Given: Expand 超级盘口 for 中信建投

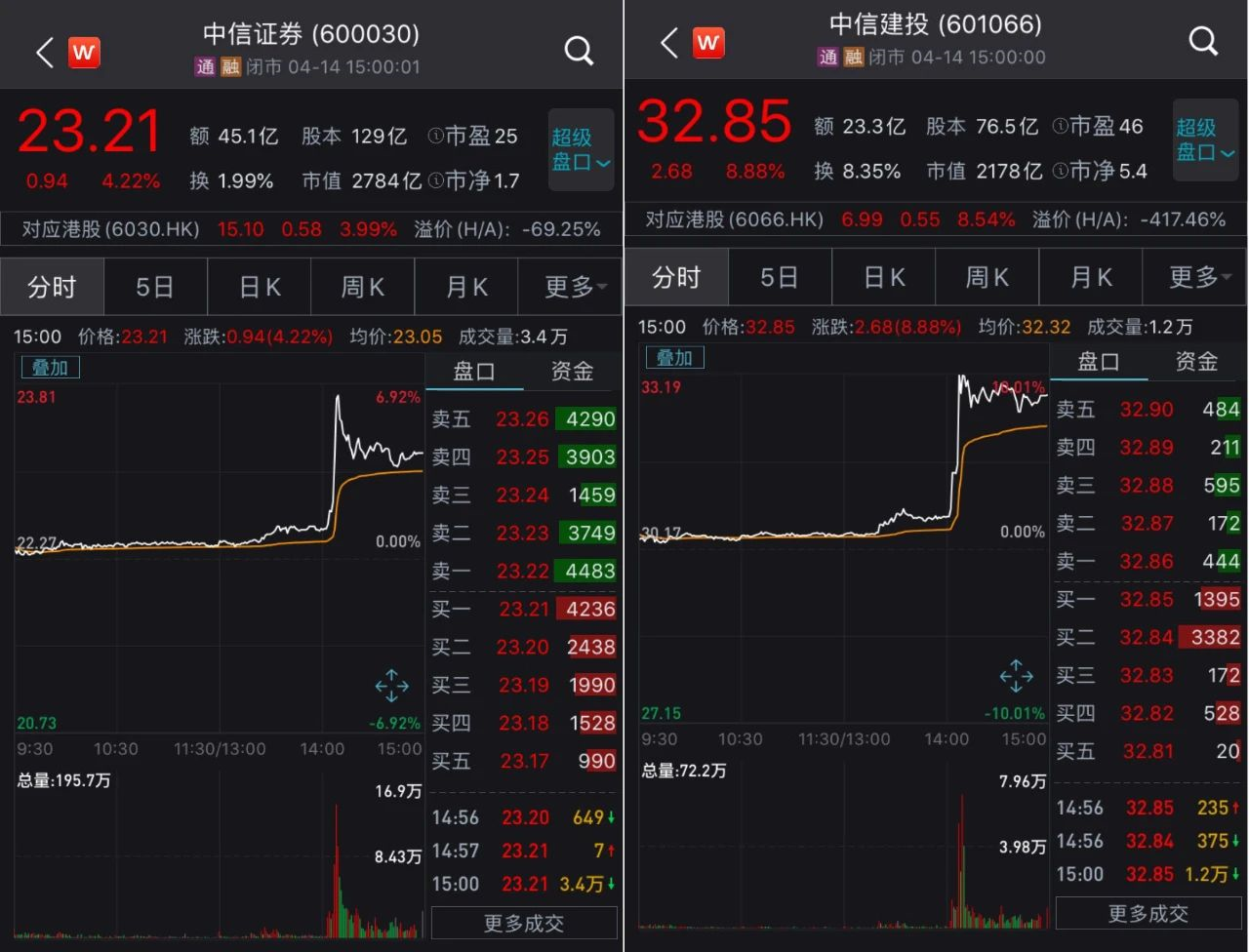Looking at the screenshot, I should tap(1205, 140).
